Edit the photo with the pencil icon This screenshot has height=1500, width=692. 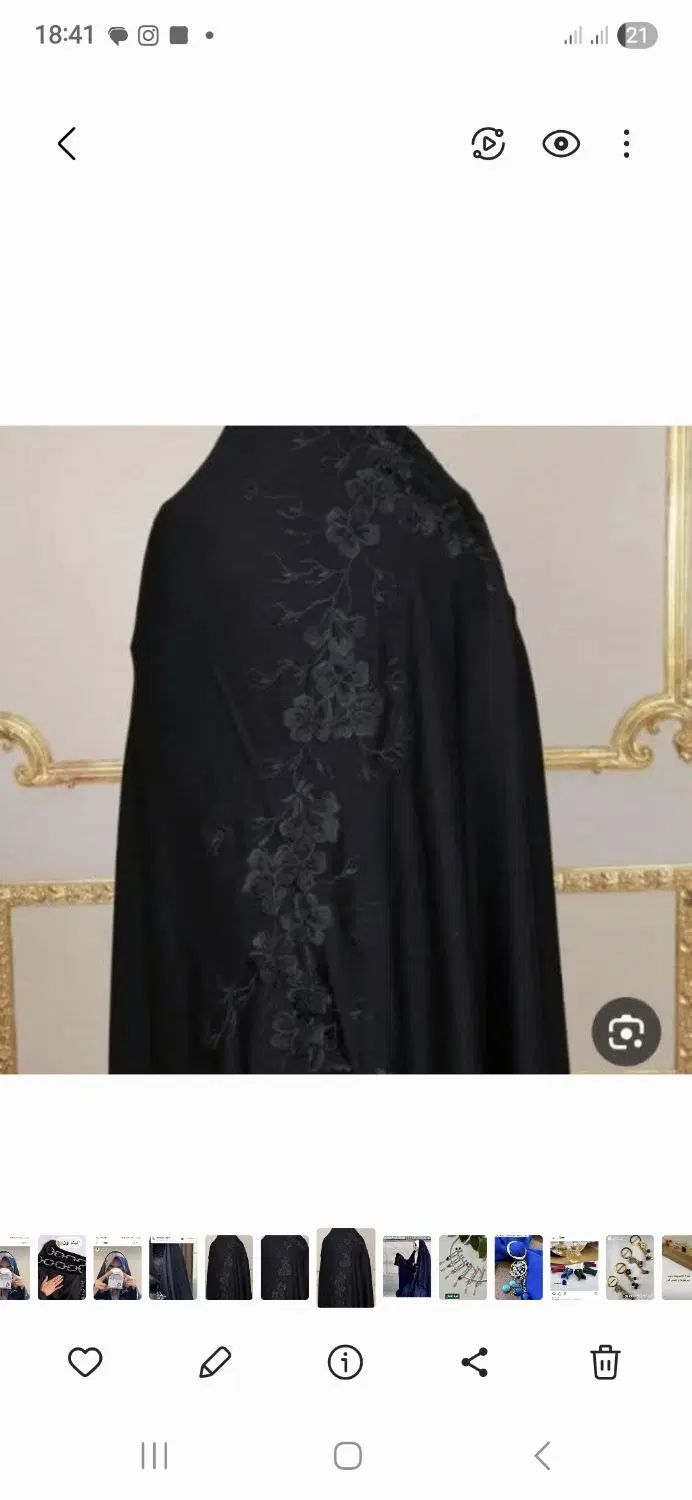215,1362
